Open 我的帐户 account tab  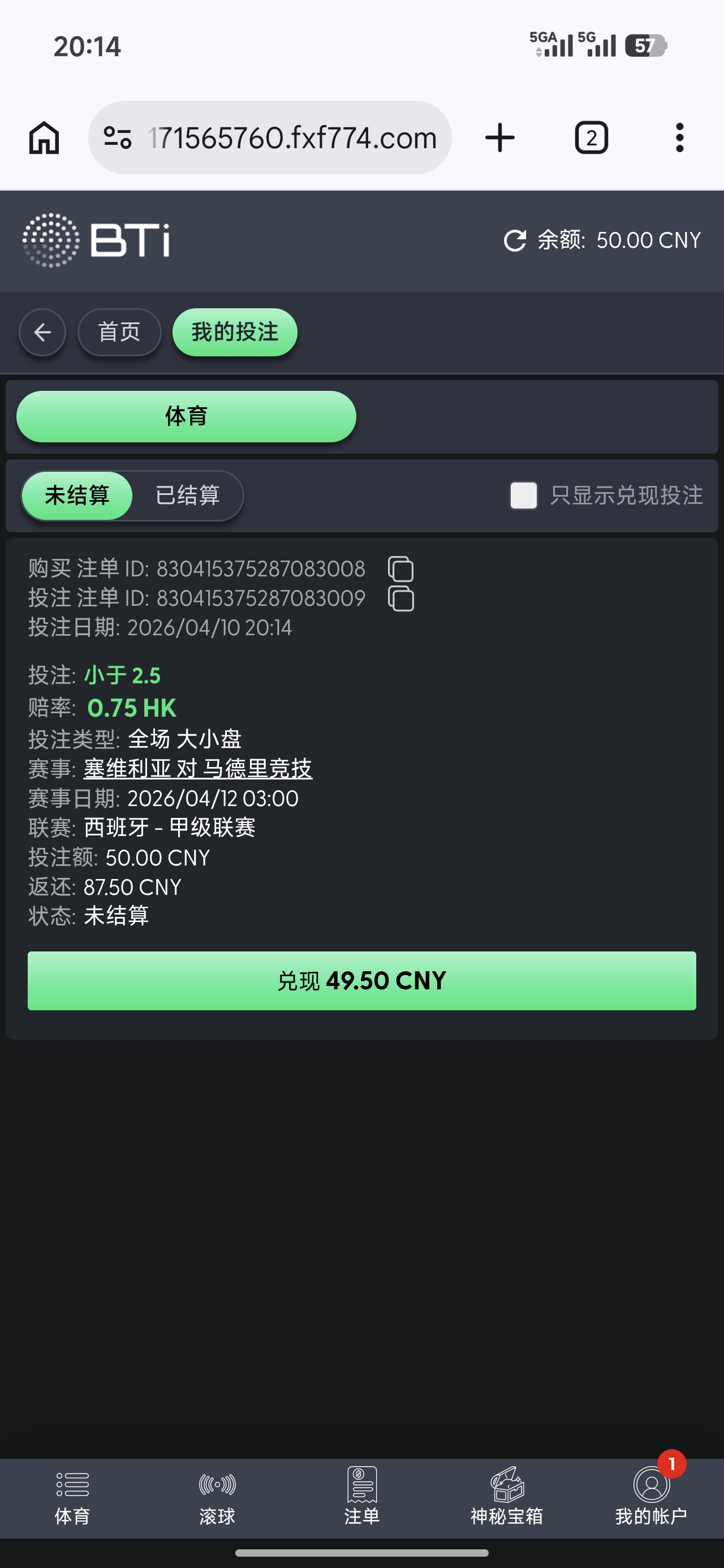pyautogui.click(x=651, y=1497)
